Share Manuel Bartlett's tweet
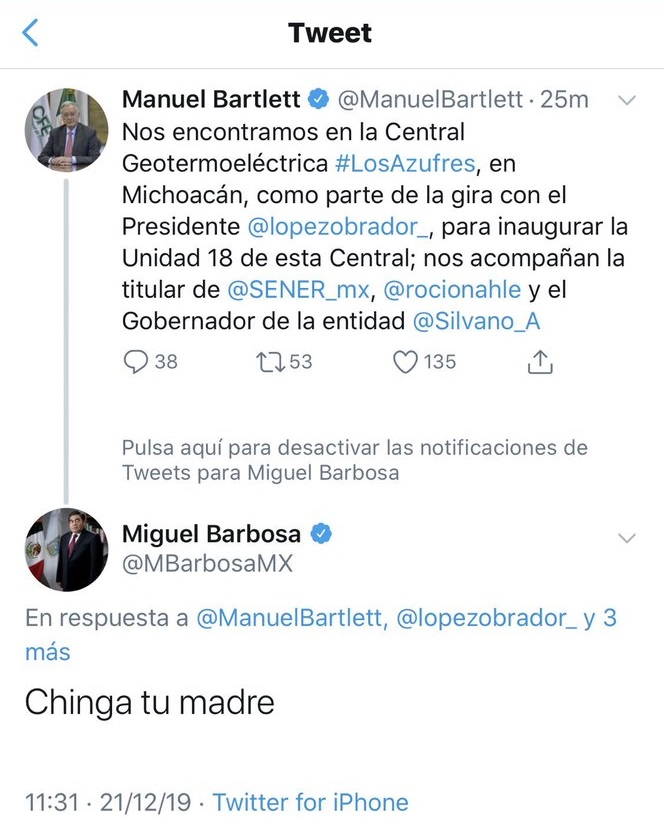The image size is (664, 833). point(540,362)
